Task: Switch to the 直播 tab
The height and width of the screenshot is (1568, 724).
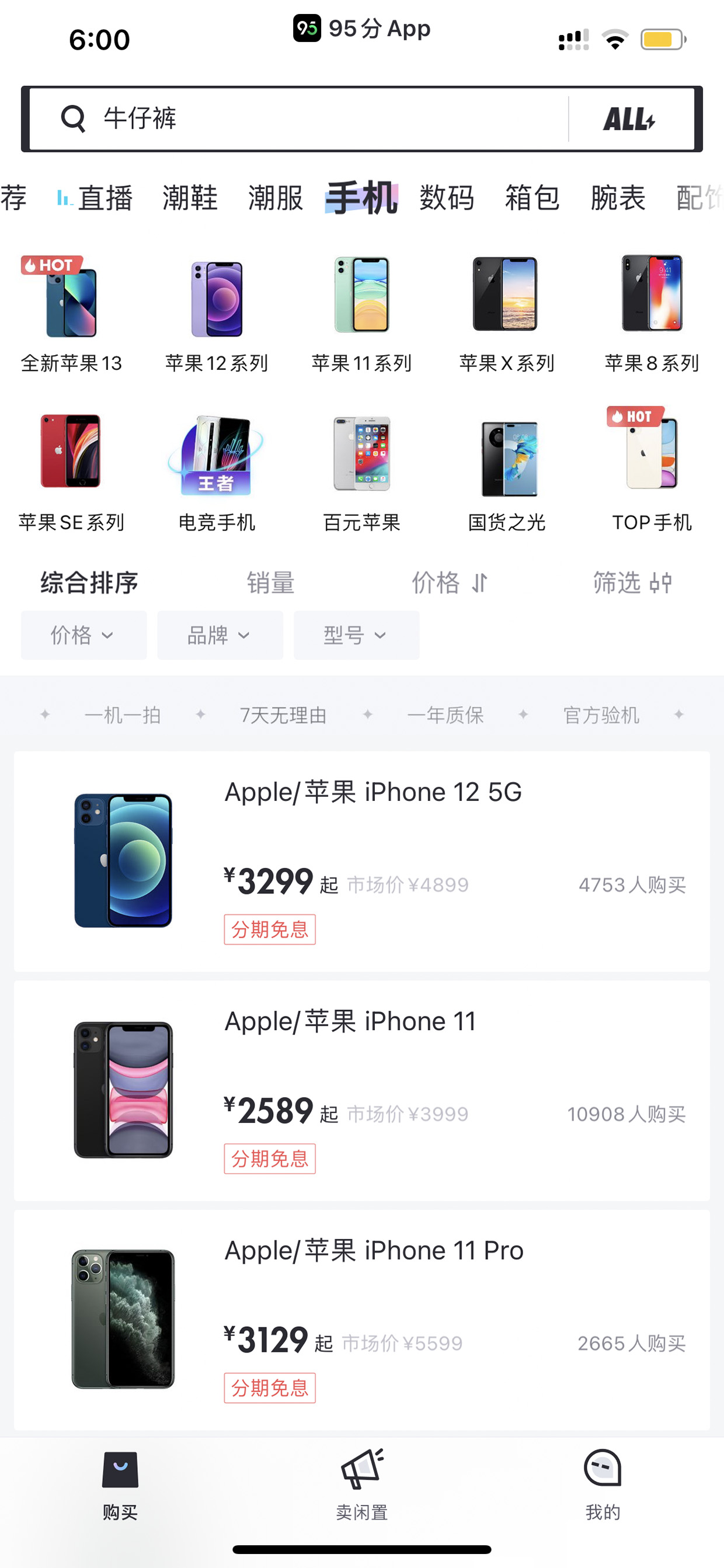Action: [x=95, y=199]
